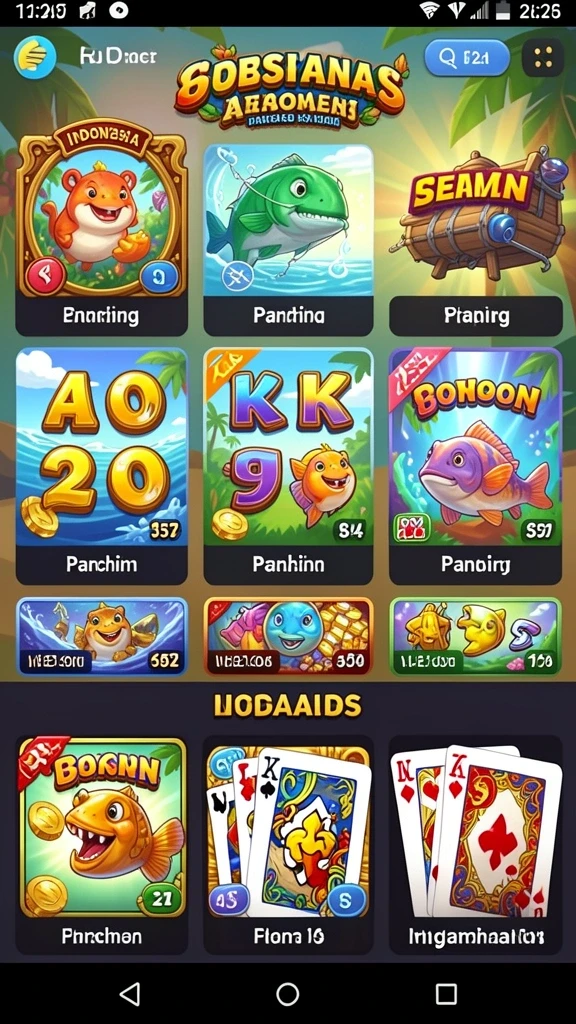
Task: Open the purple fish BONOON game
Action: pyautogui.click(x=475, y=466)
